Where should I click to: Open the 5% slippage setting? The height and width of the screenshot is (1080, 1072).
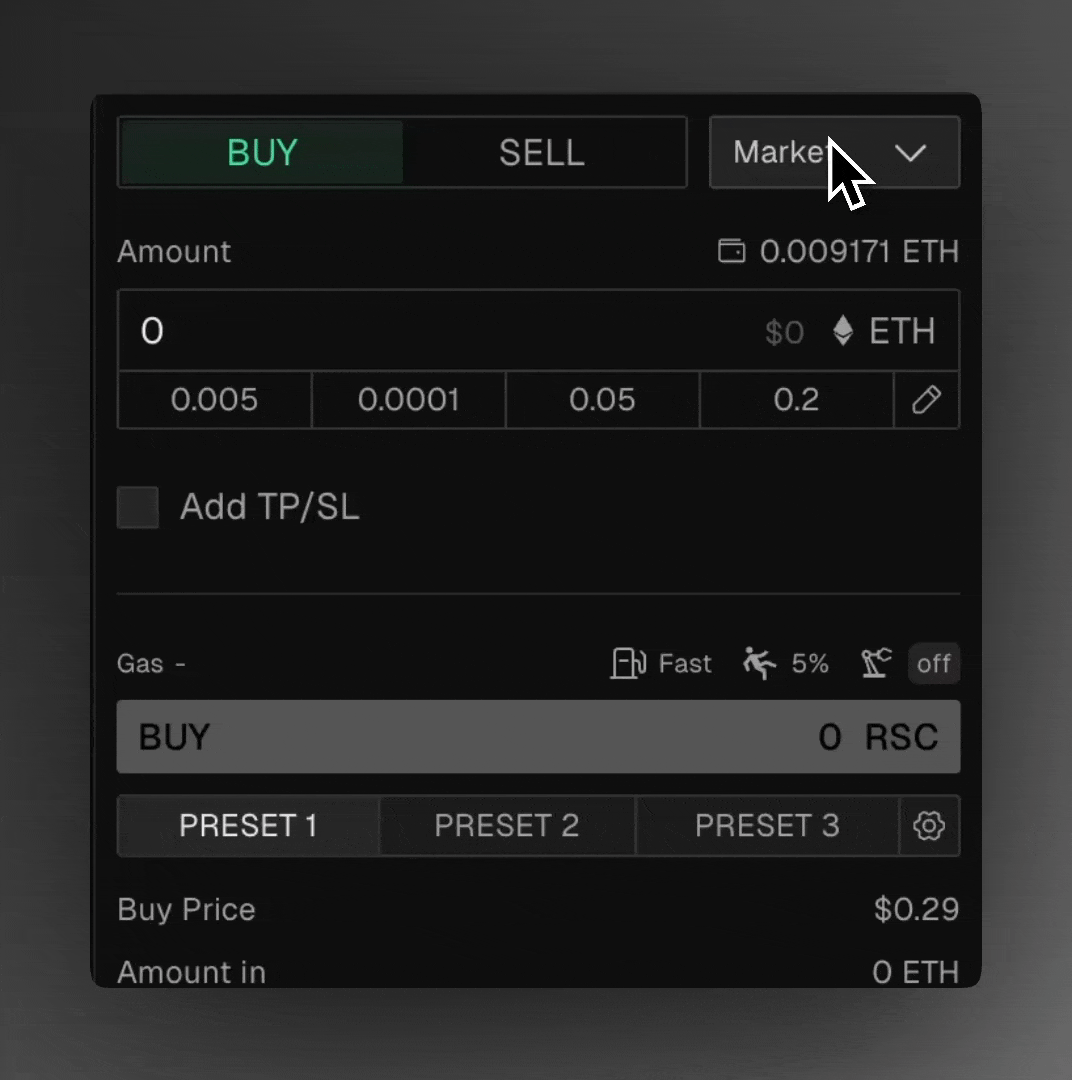point(786,663)
